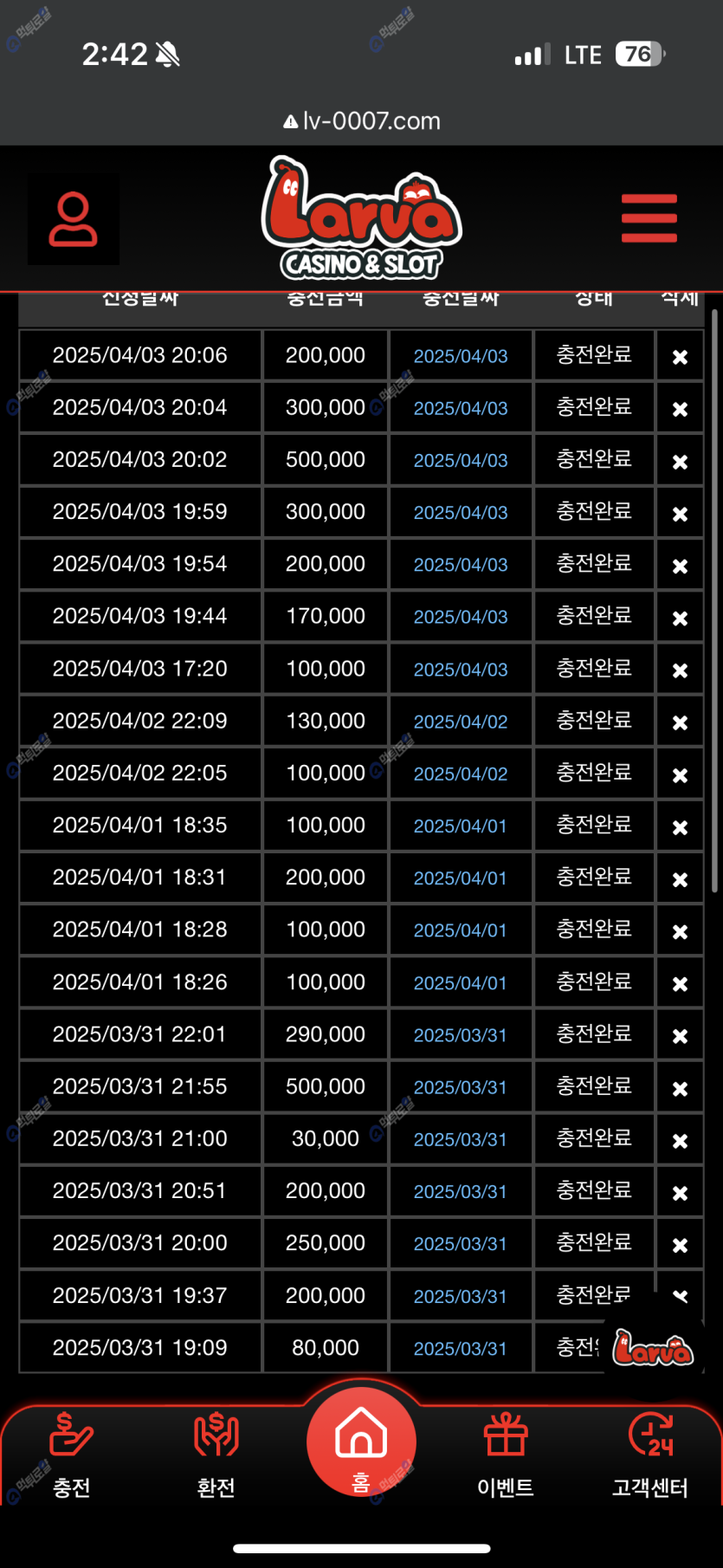Delete the 2025/04/03 20:02 charge record
This screenshot has width=723, height=1568.
pyautogui.click(x=681, y=462)
